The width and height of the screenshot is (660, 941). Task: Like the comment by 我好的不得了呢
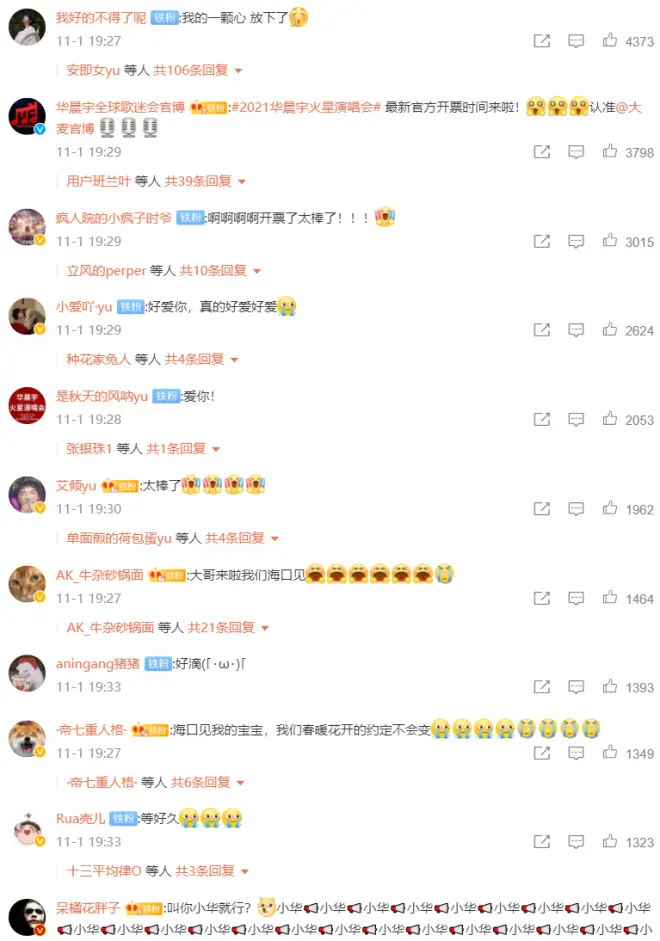(610, 41)
